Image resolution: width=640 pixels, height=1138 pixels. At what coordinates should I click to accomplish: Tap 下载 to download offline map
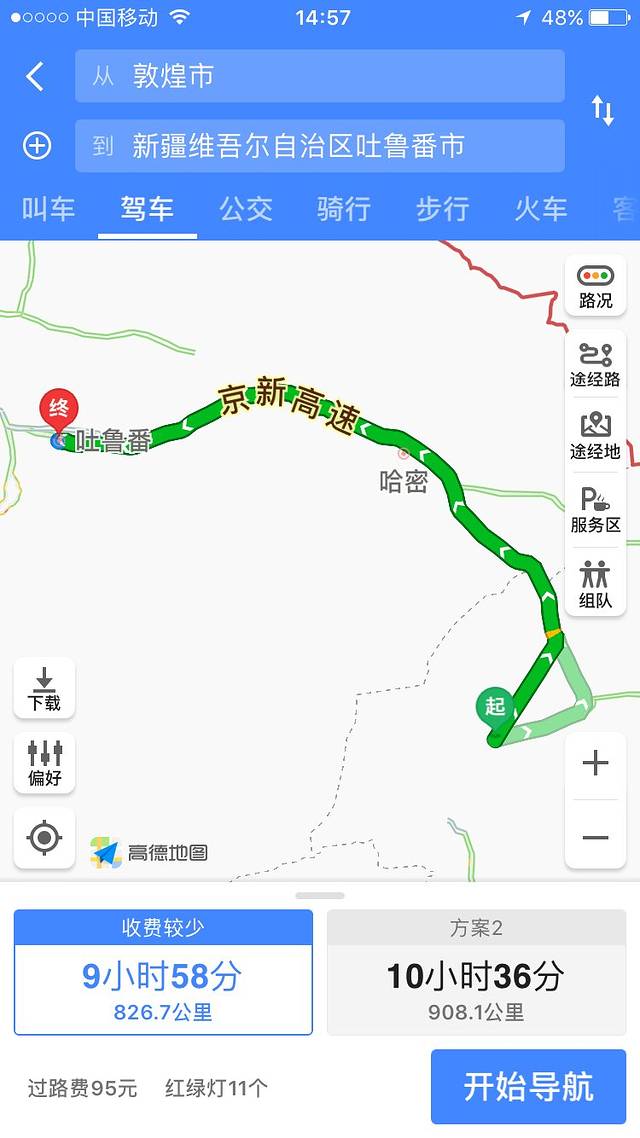(x=44, y=688)
